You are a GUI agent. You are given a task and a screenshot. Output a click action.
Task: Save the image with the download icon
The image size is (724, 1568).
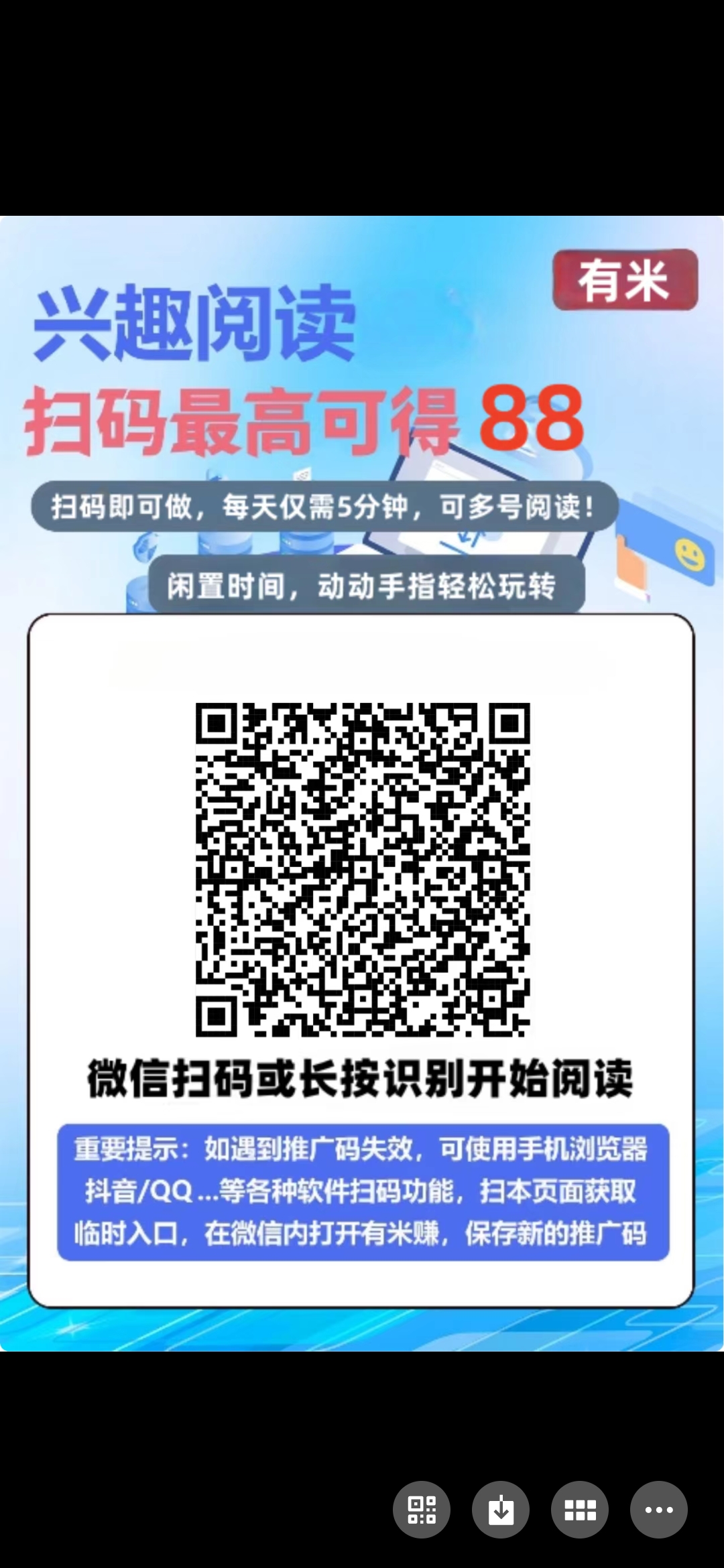(x=501, y=1510)
